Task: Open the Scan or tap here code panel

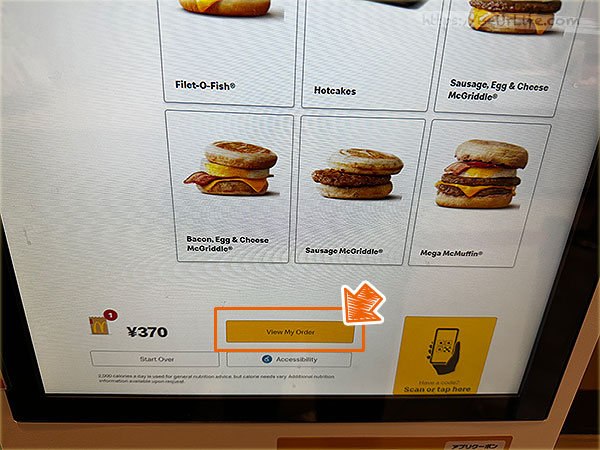Action: click(448, 358)
